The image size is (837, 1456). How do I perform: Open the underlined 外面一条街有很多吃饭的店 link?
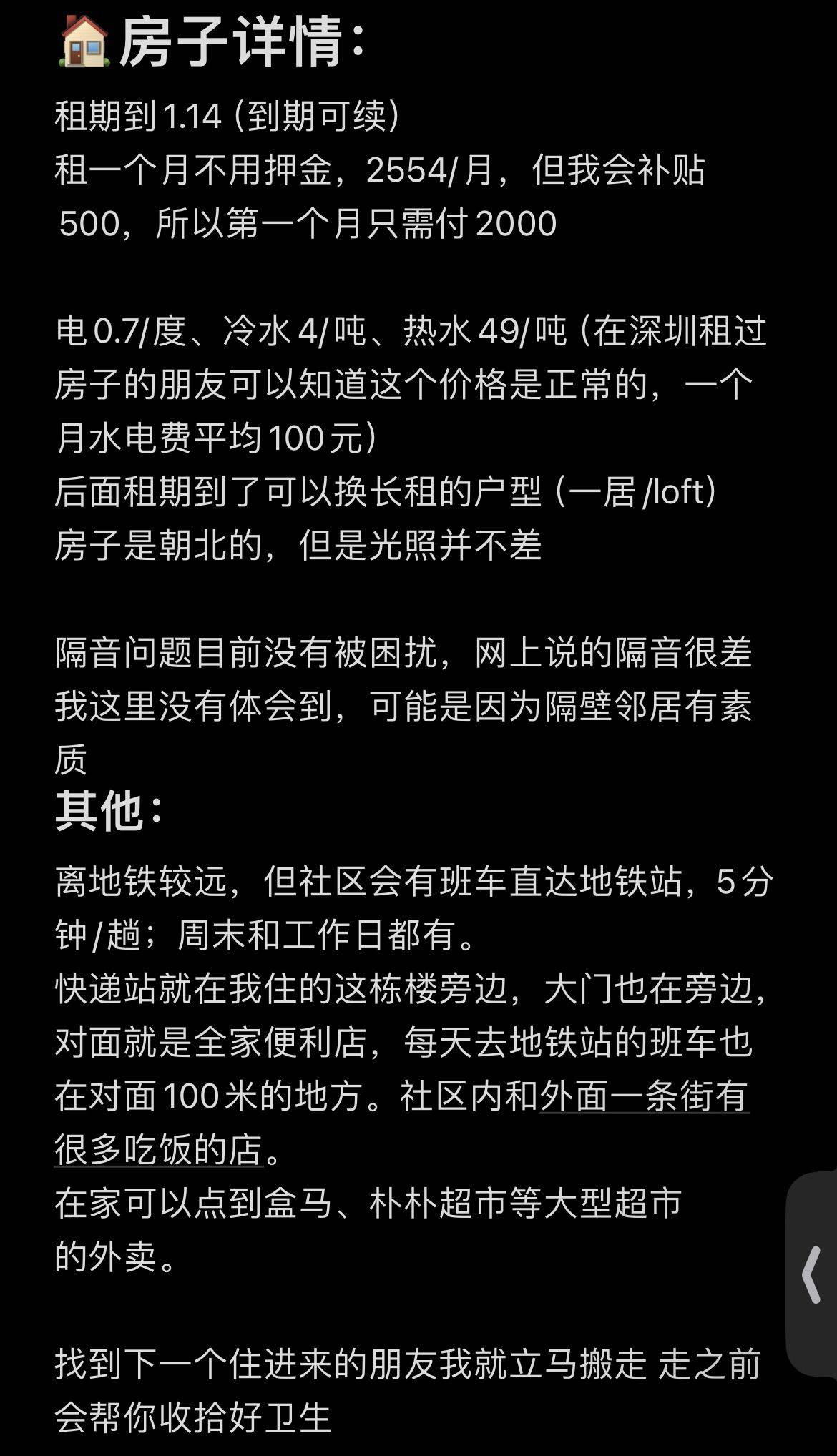(644, 1096)
